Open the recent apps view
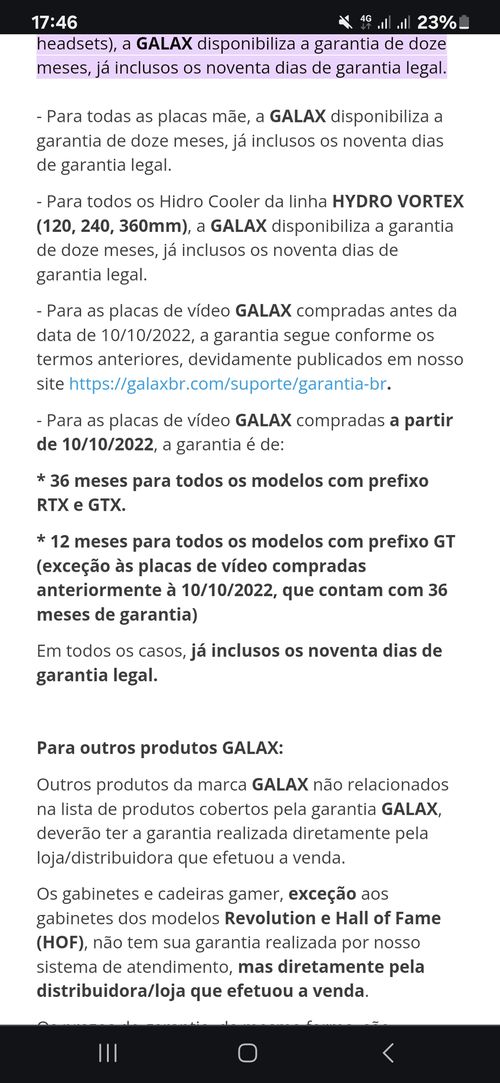500x1083 pixels. (108, 1053)
